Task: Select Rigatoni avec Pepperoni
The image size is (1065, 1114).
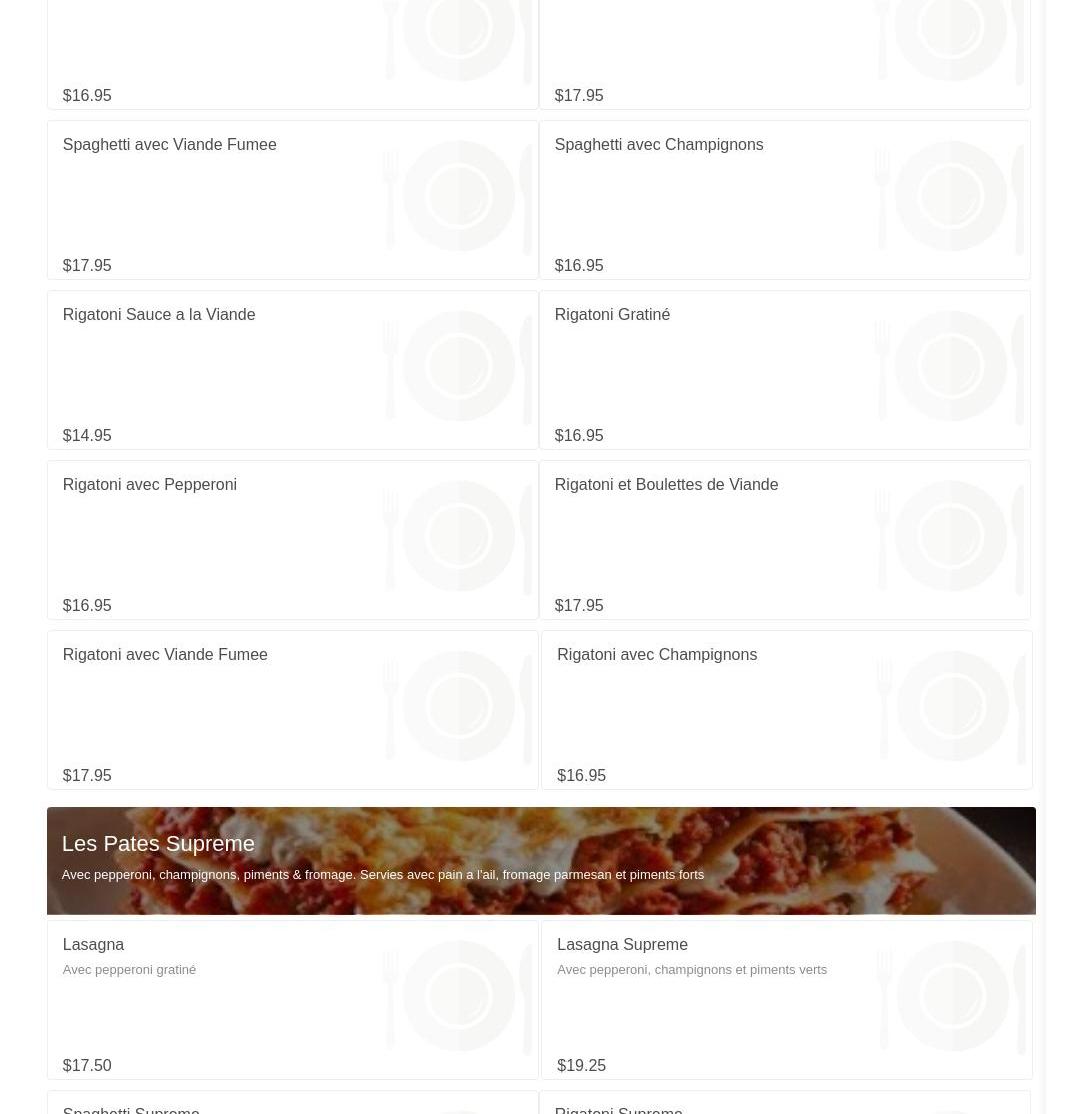Action: pyautogui.click(x=292, y=540)
